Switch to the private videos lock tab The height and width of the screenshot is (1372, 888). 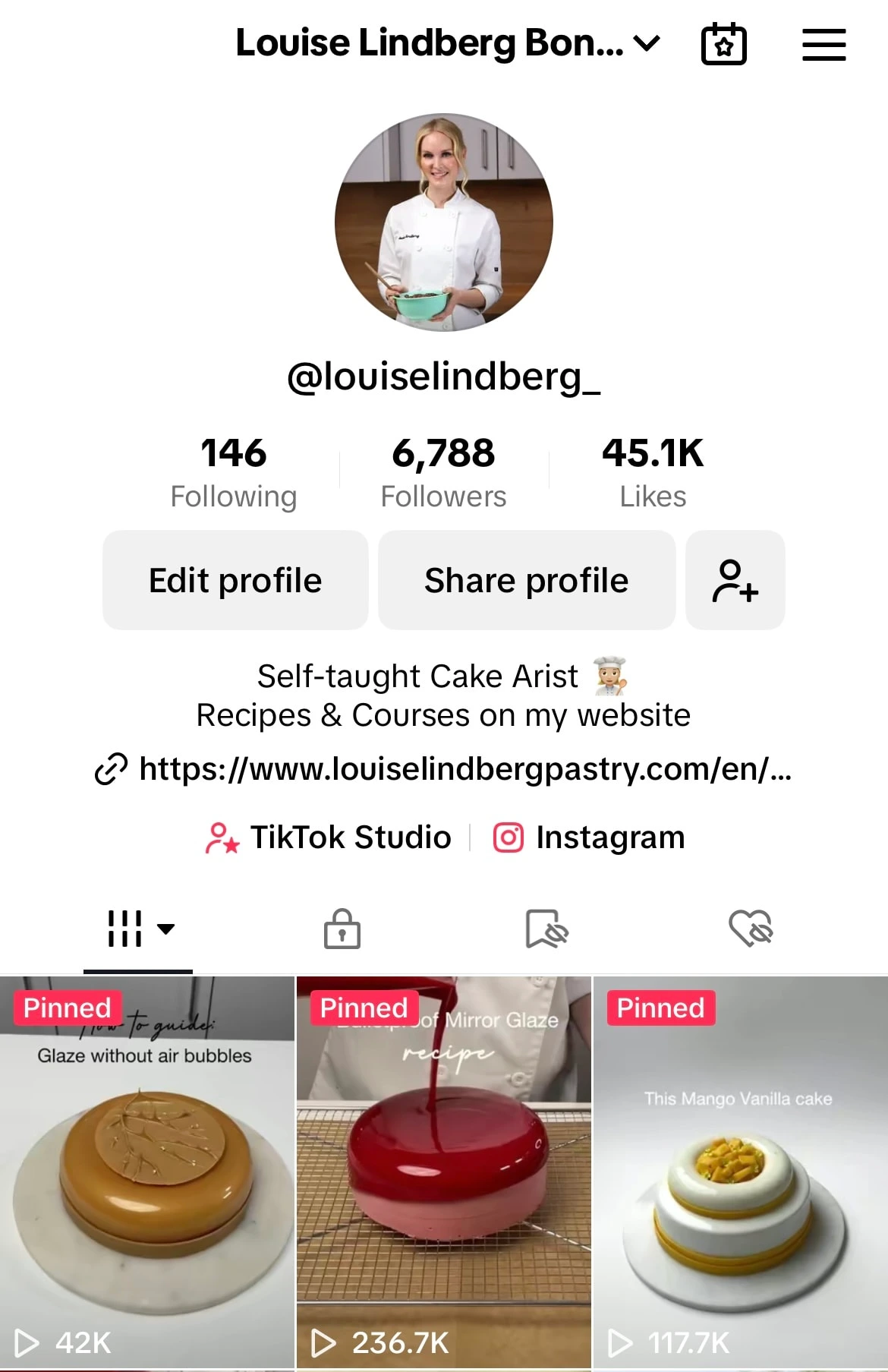(x=342, y=928)
